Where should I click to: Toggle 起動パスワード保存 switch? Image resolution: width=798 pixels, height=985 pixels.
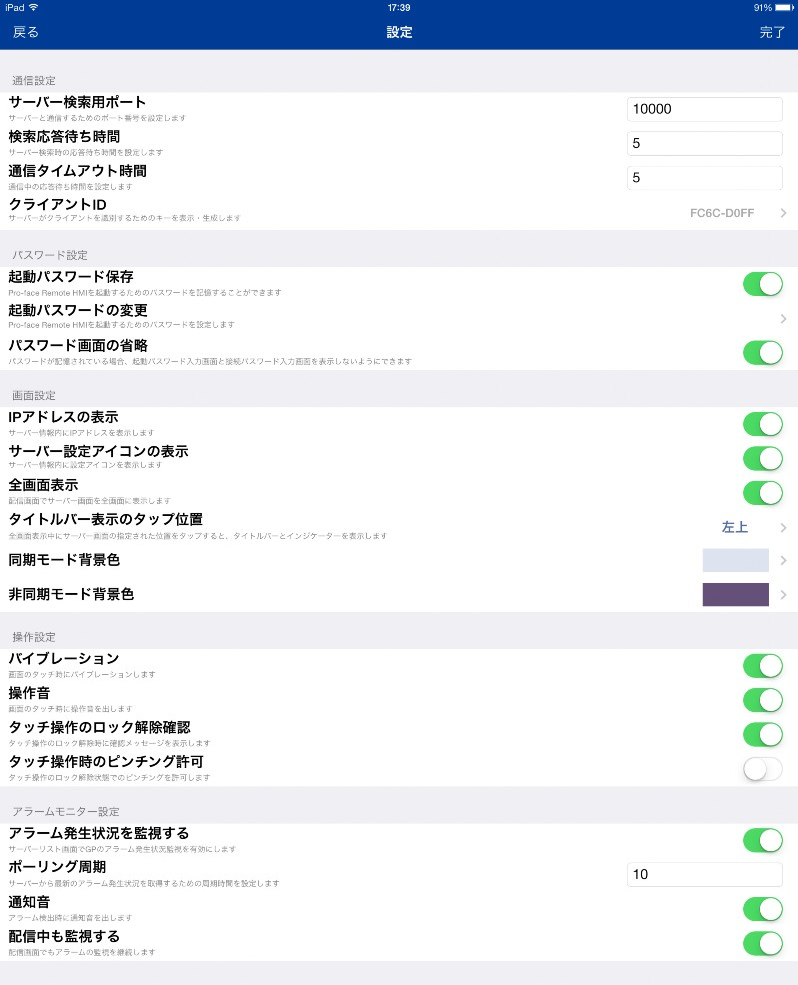point(762,283)
